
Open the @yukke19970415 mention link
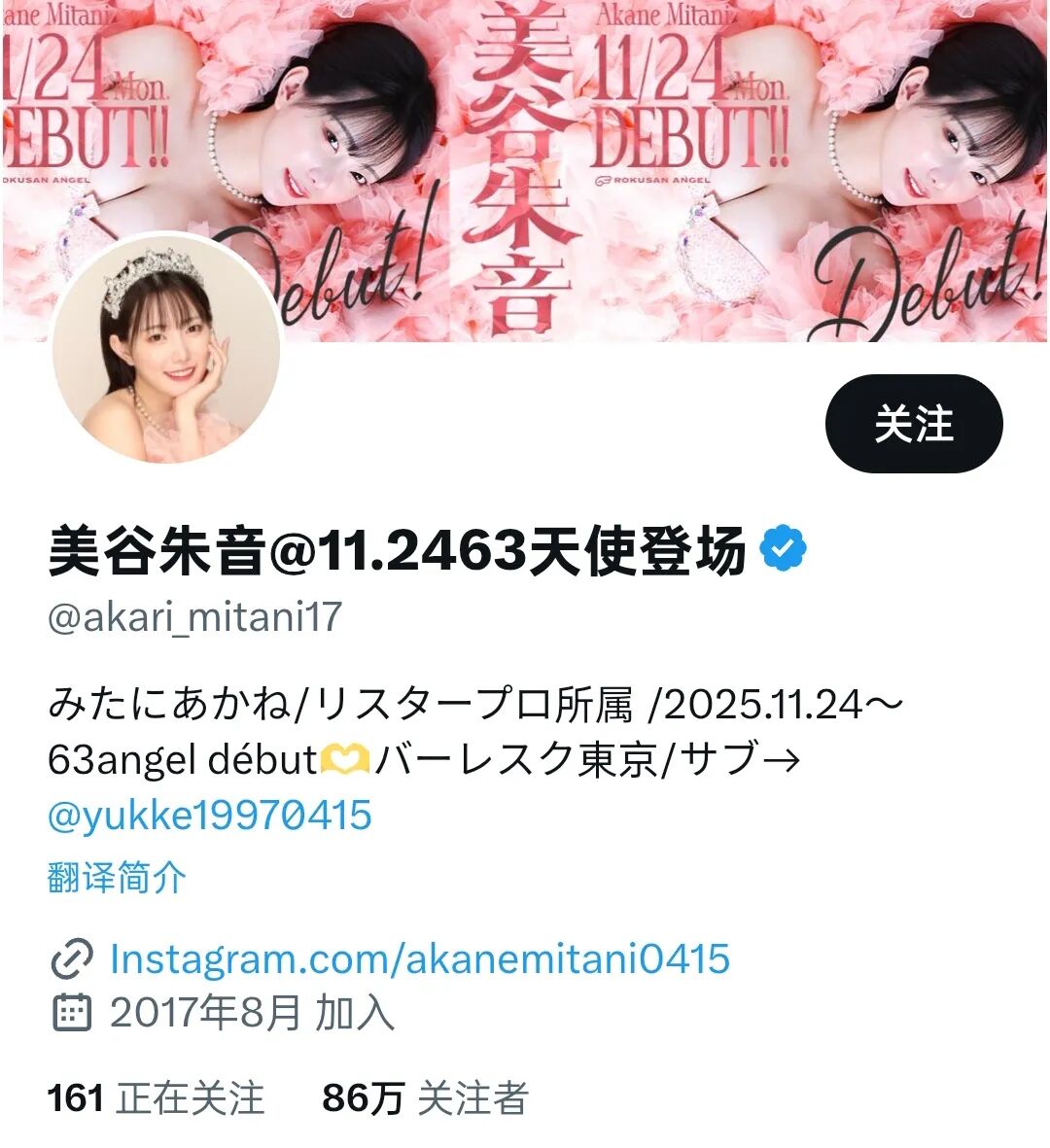coord(209,815)
